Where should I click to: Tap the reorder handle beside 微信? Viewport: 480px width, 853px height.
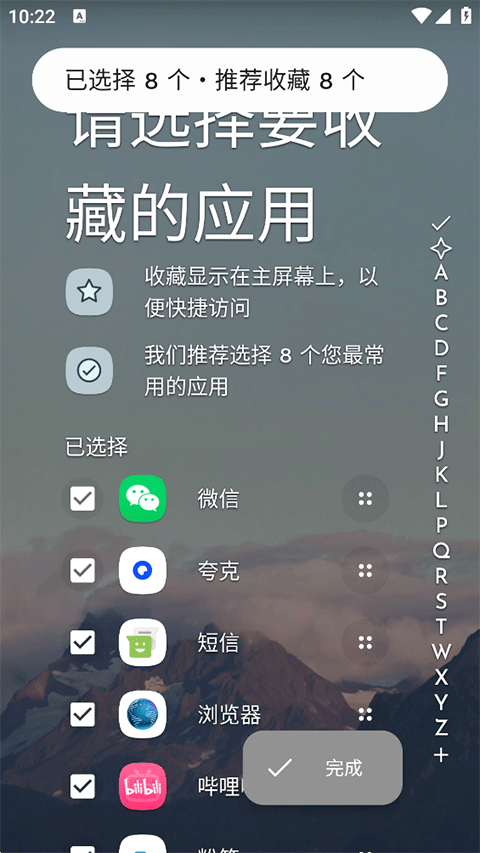(365, 498)
